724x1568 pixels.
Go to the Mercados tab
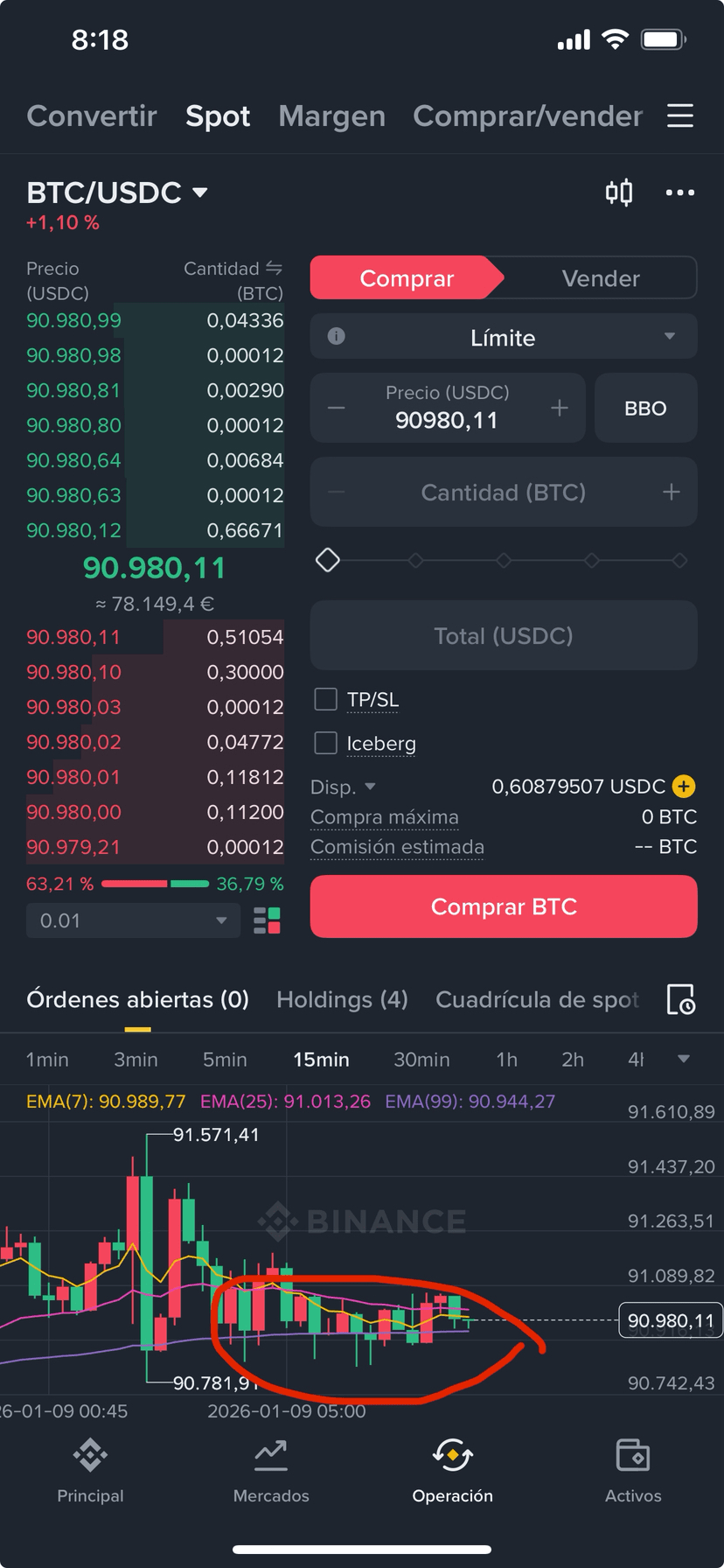click(271, 1472)
